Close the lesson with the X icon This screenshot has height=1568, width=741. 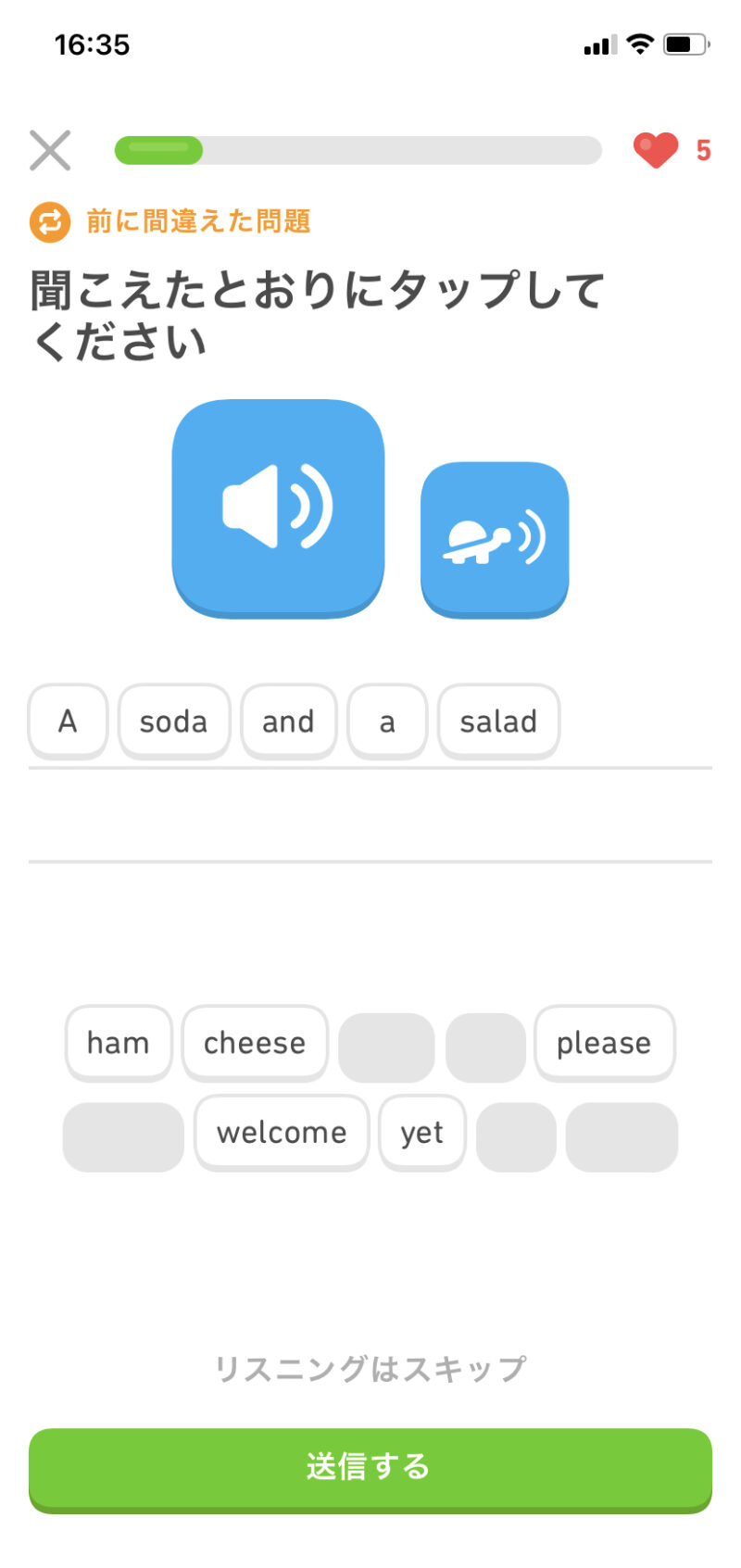(50, 150)
